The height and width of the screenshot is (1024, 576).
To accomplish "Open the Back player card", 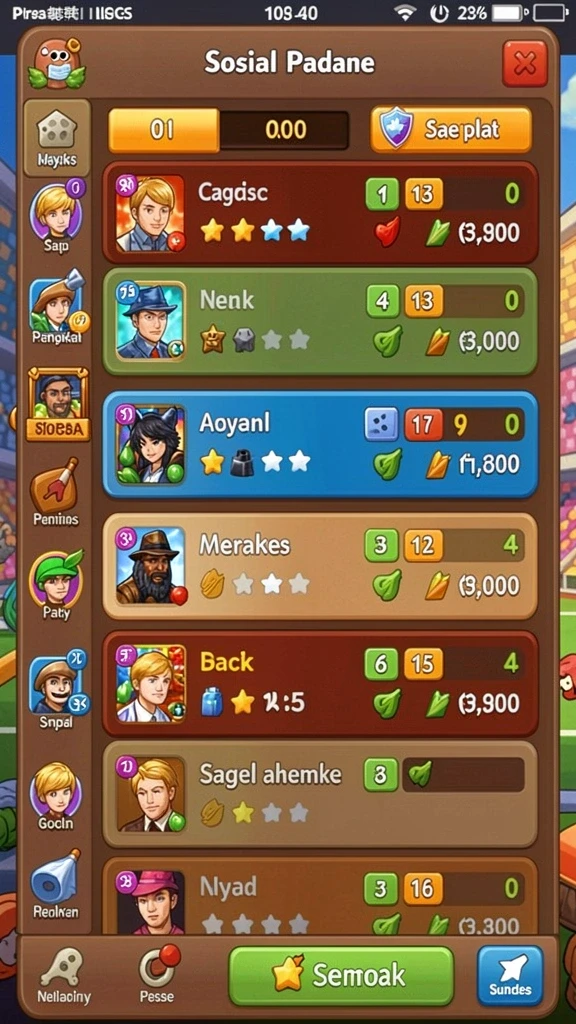I will (320, 683).
